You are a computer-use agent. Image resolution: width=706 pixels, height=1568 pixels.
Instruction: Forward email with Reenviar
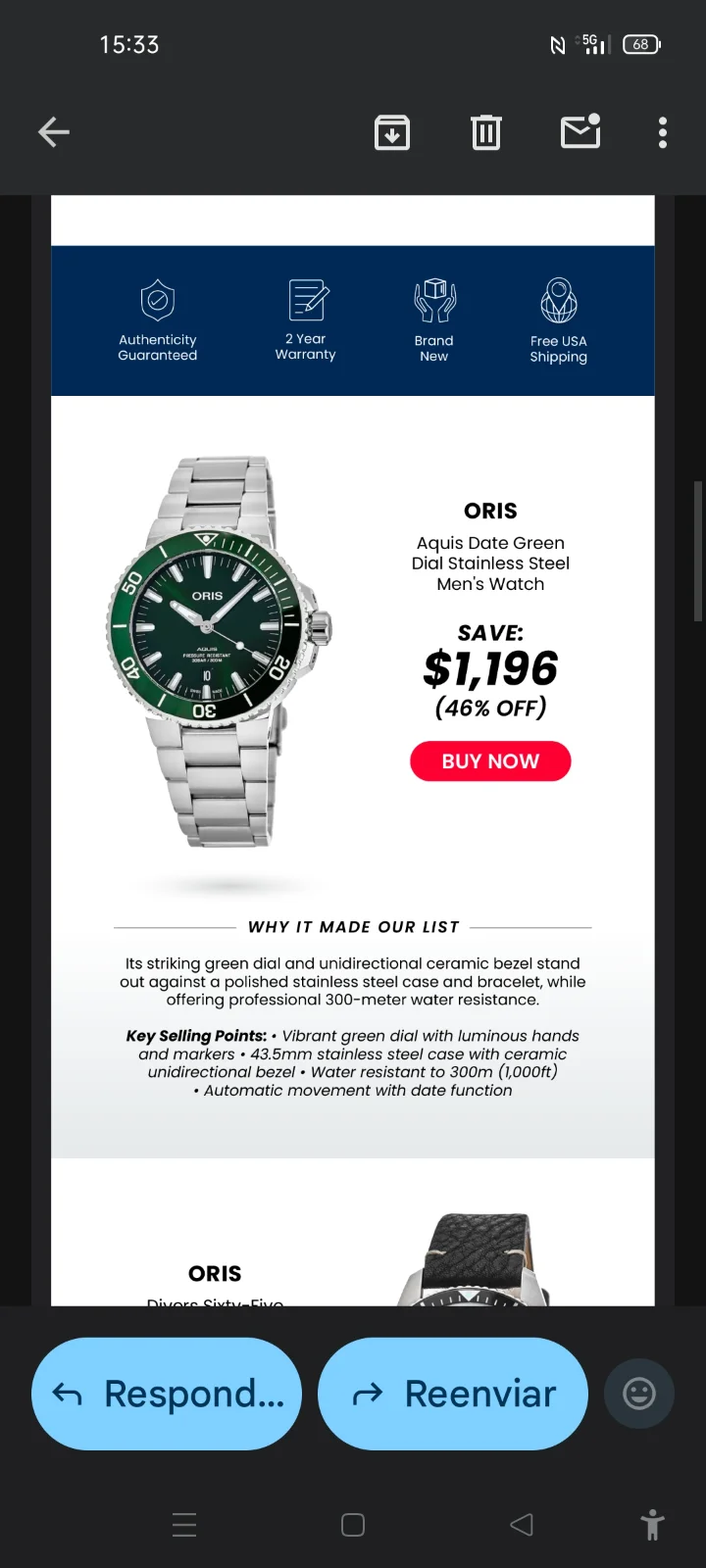coord(453,1394)
